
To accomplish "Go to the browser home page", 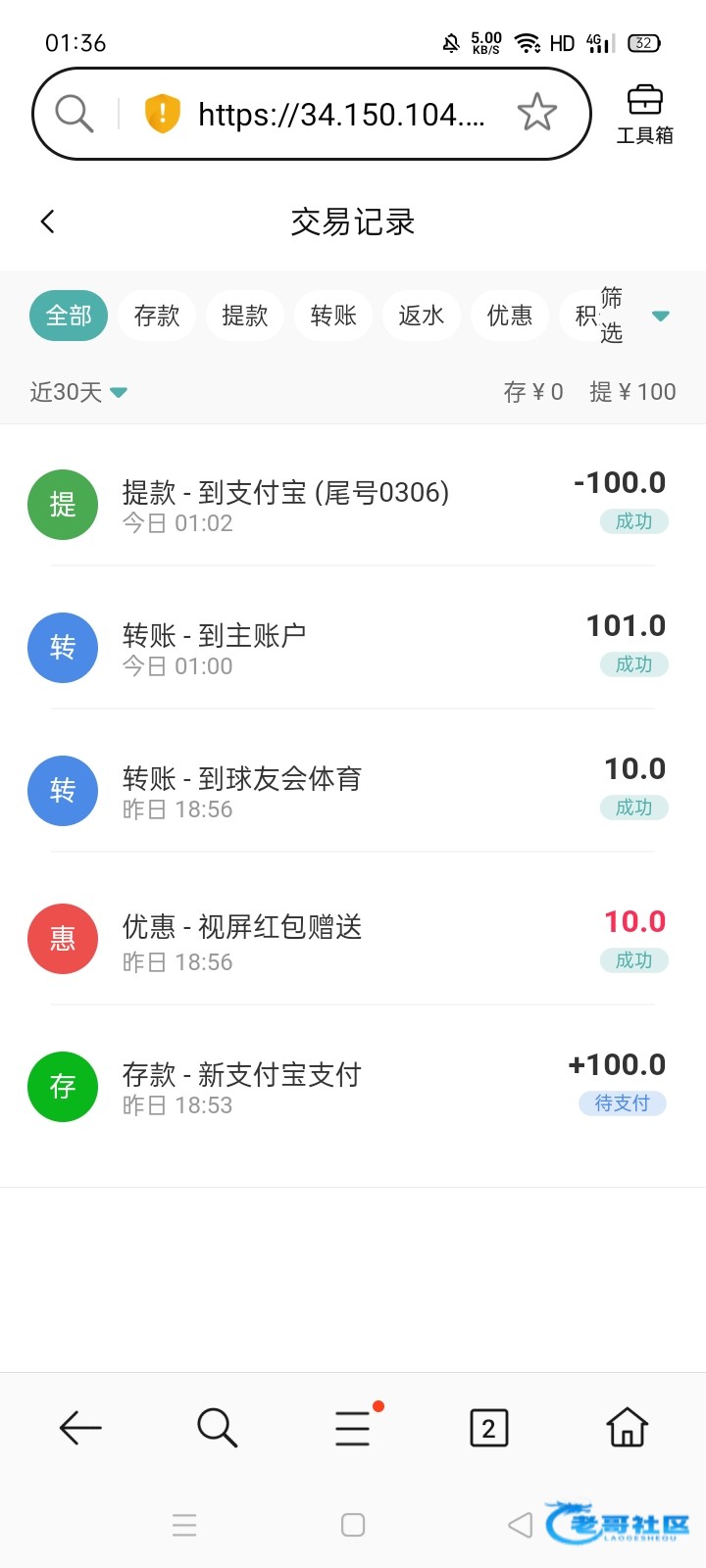I will tap(628, 1428).
